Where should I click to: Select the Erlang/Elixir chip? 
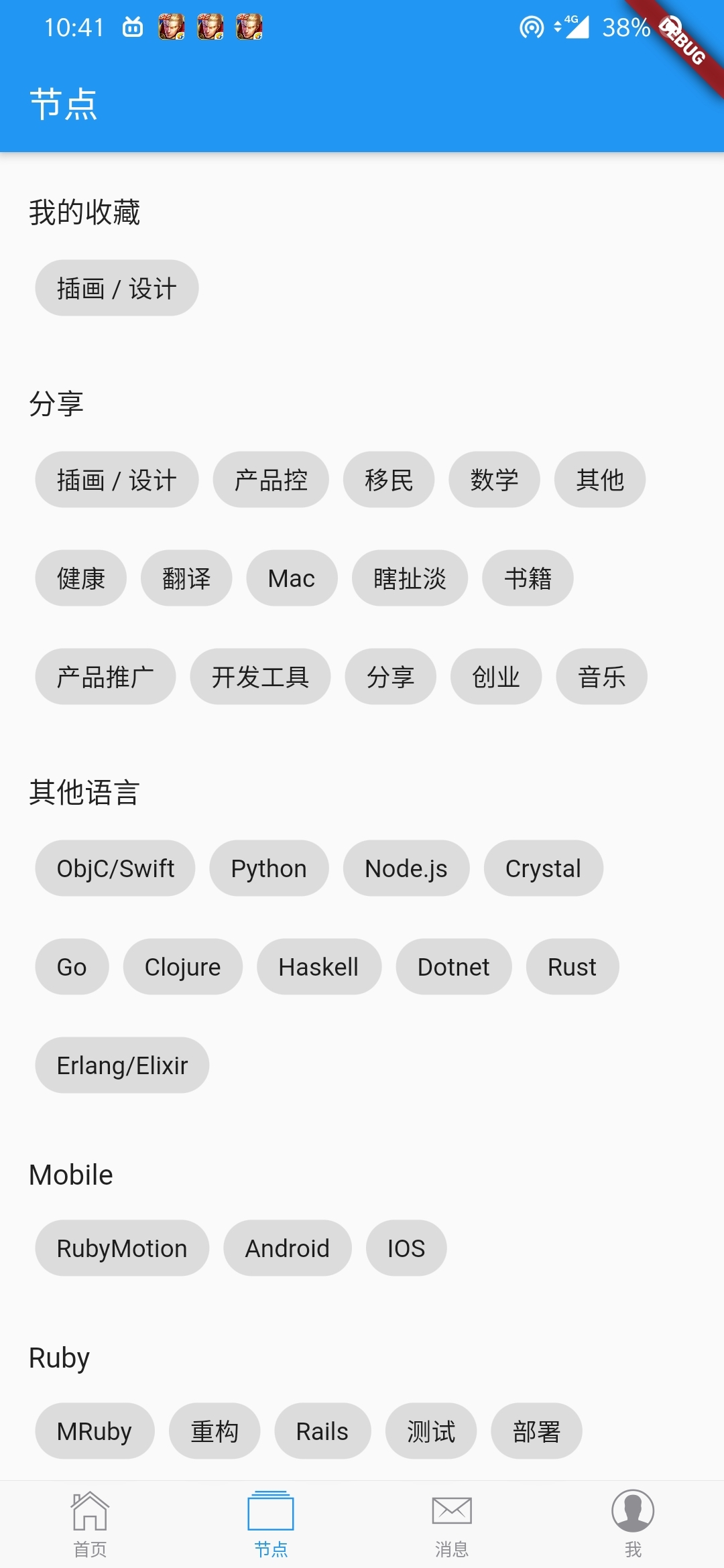(x=122, y=1065)
